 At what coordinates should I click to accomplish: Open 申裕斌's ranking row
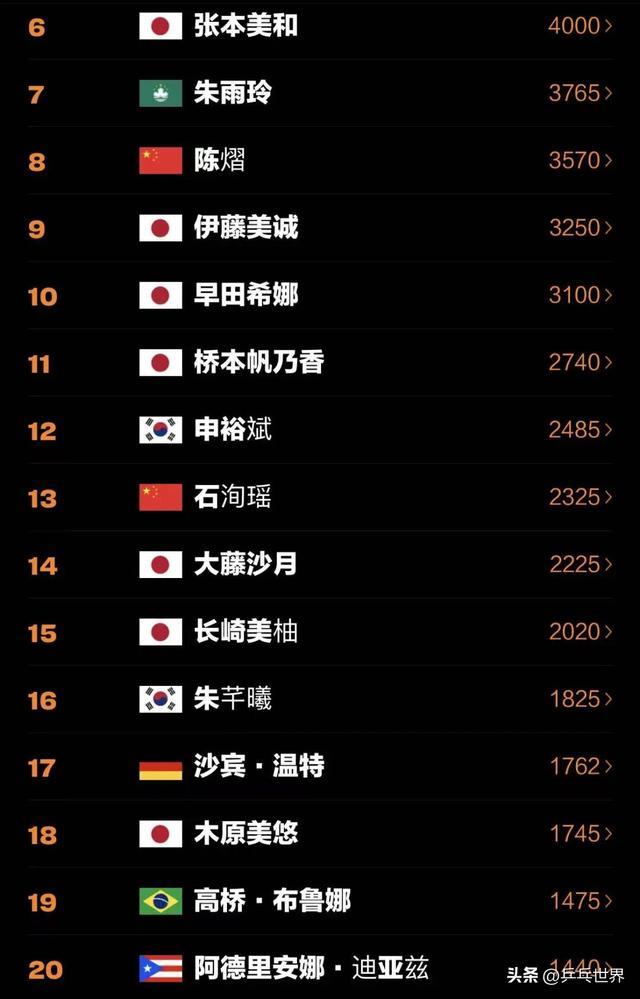(x=320, y=430)
